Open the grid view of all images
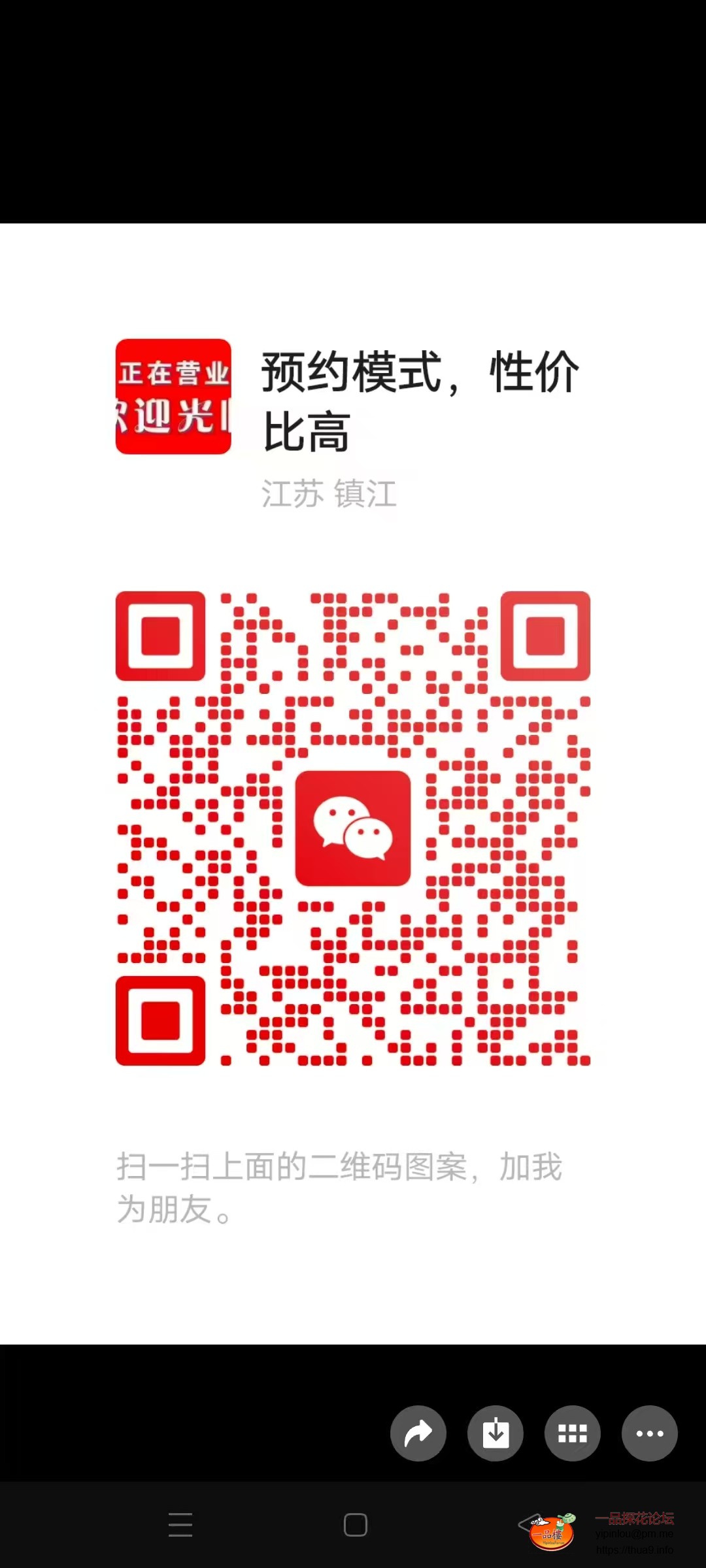706x1568 pixels. click(x=573, y=1433)
